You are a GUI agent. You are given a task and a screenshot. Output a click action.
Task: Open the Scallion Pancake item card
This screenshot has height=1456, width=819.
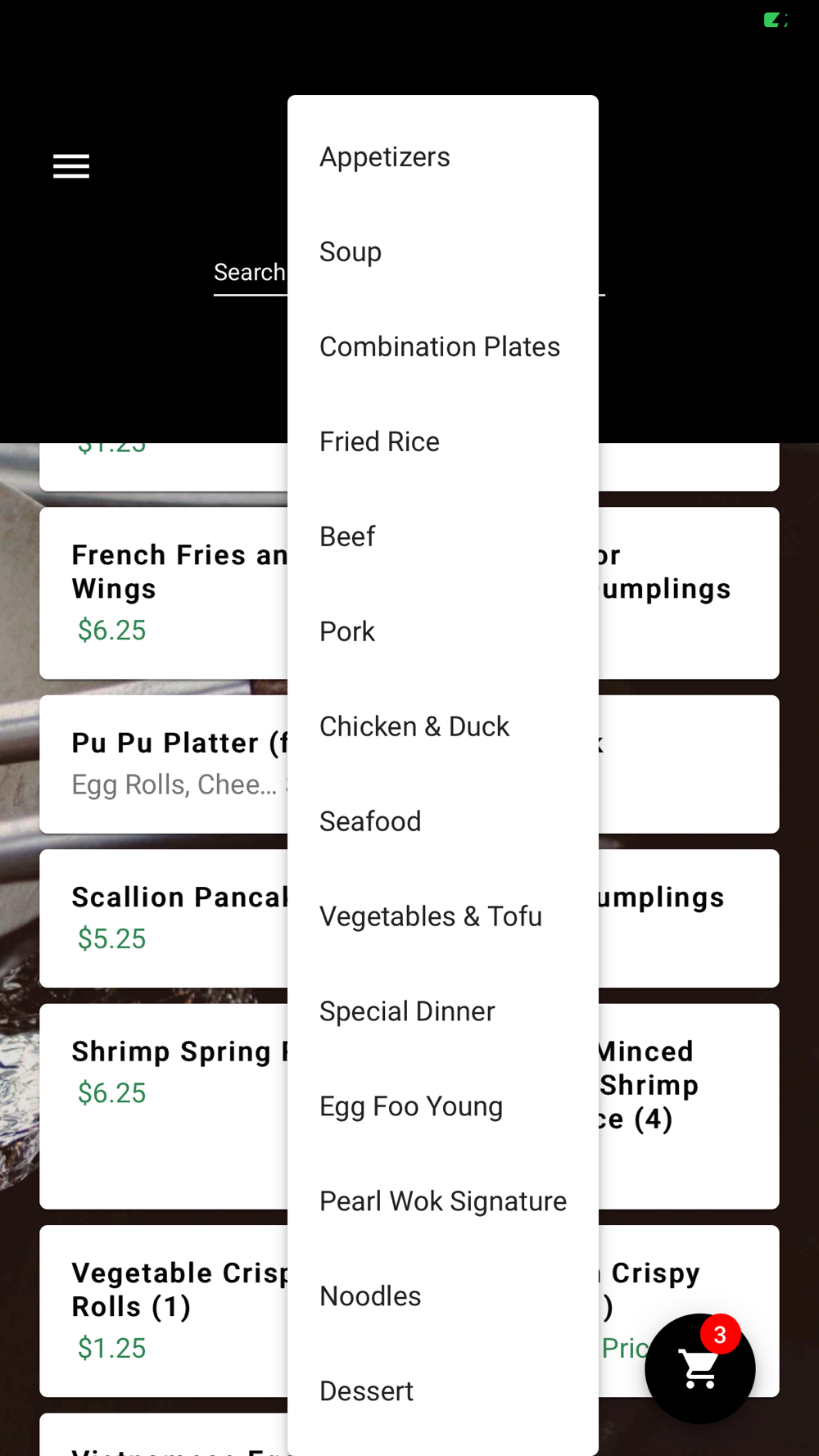tap(164, 918)
